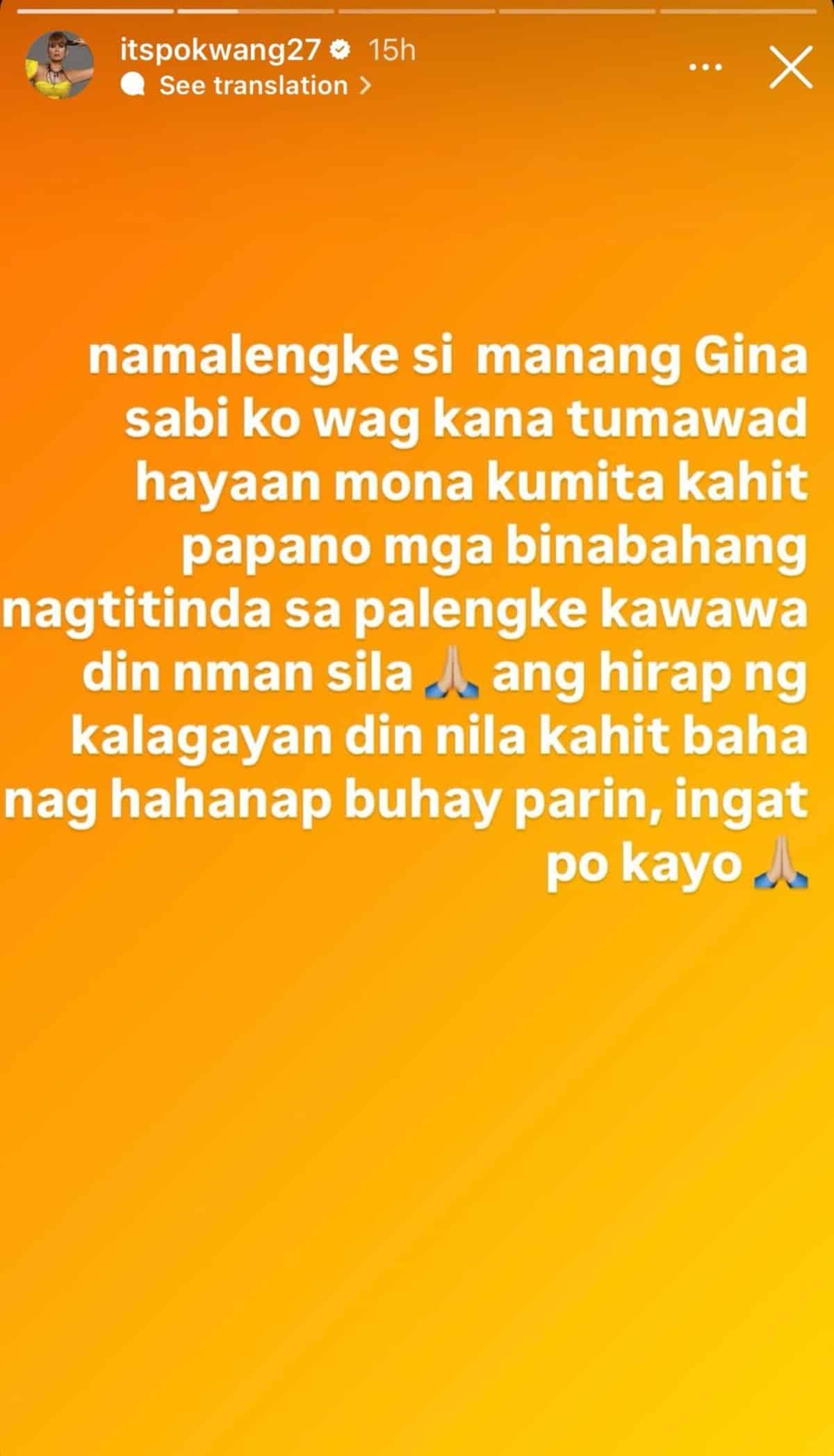The width and height of the screenshot is (834, 1456).
Task: Open the three-dot options menu
Action: pos(705,67)
